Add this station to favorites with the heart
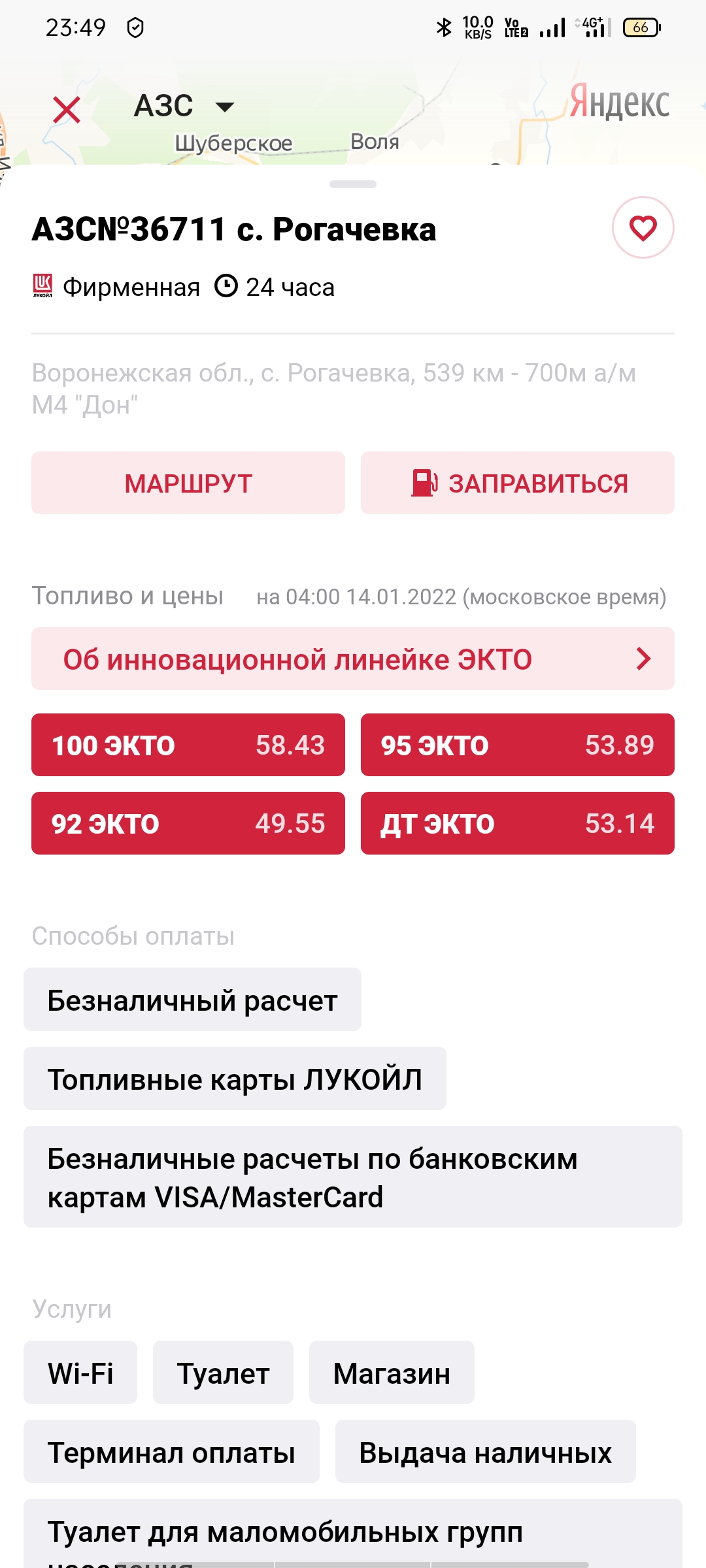The width and height of the screenshot is (706, 1568). [643, 227]
